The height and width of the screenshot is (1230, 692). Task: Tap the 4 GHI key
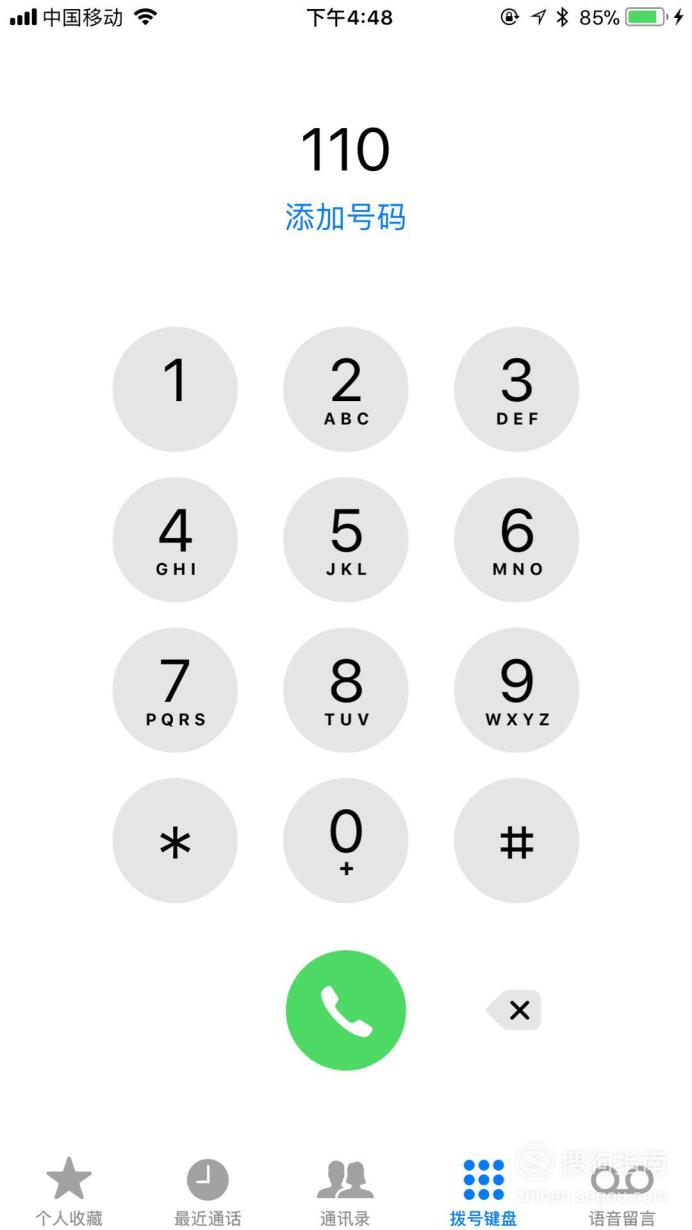coord(175,540)
